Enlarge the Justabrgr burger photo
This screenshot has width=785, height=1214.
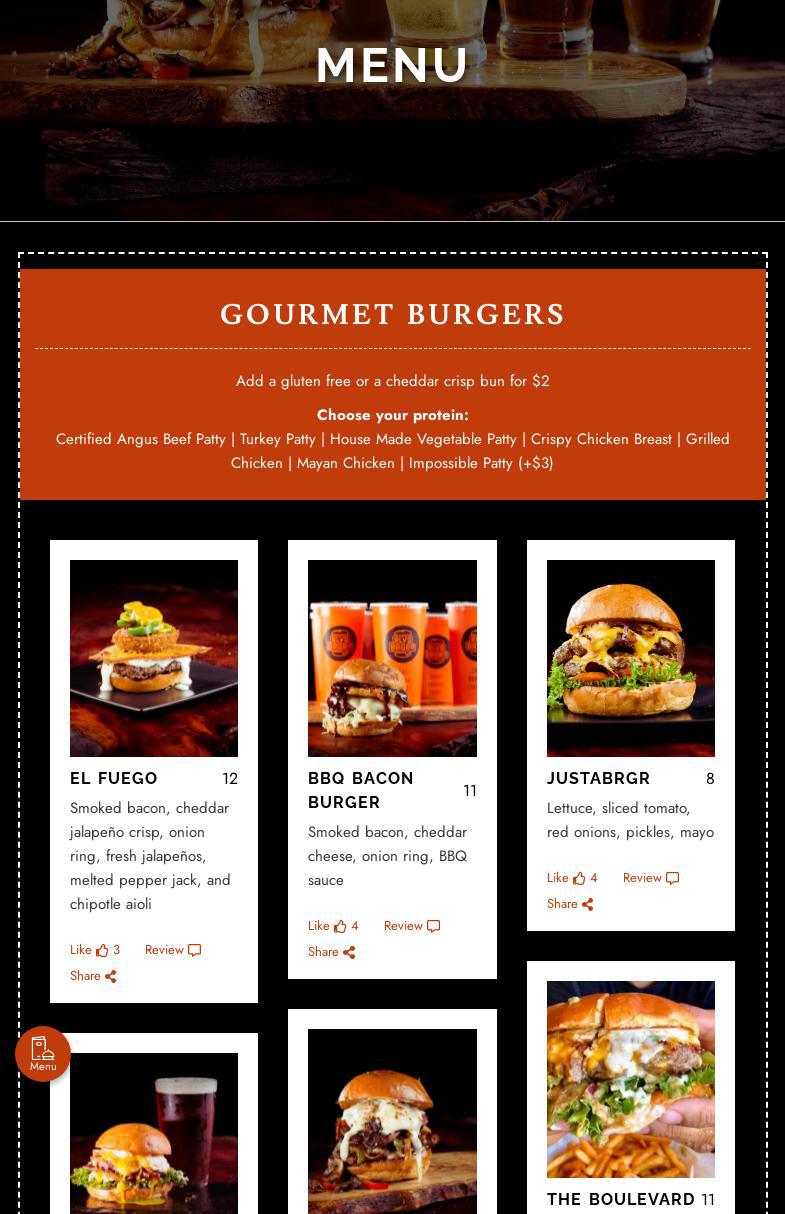[x=631, y=658]
